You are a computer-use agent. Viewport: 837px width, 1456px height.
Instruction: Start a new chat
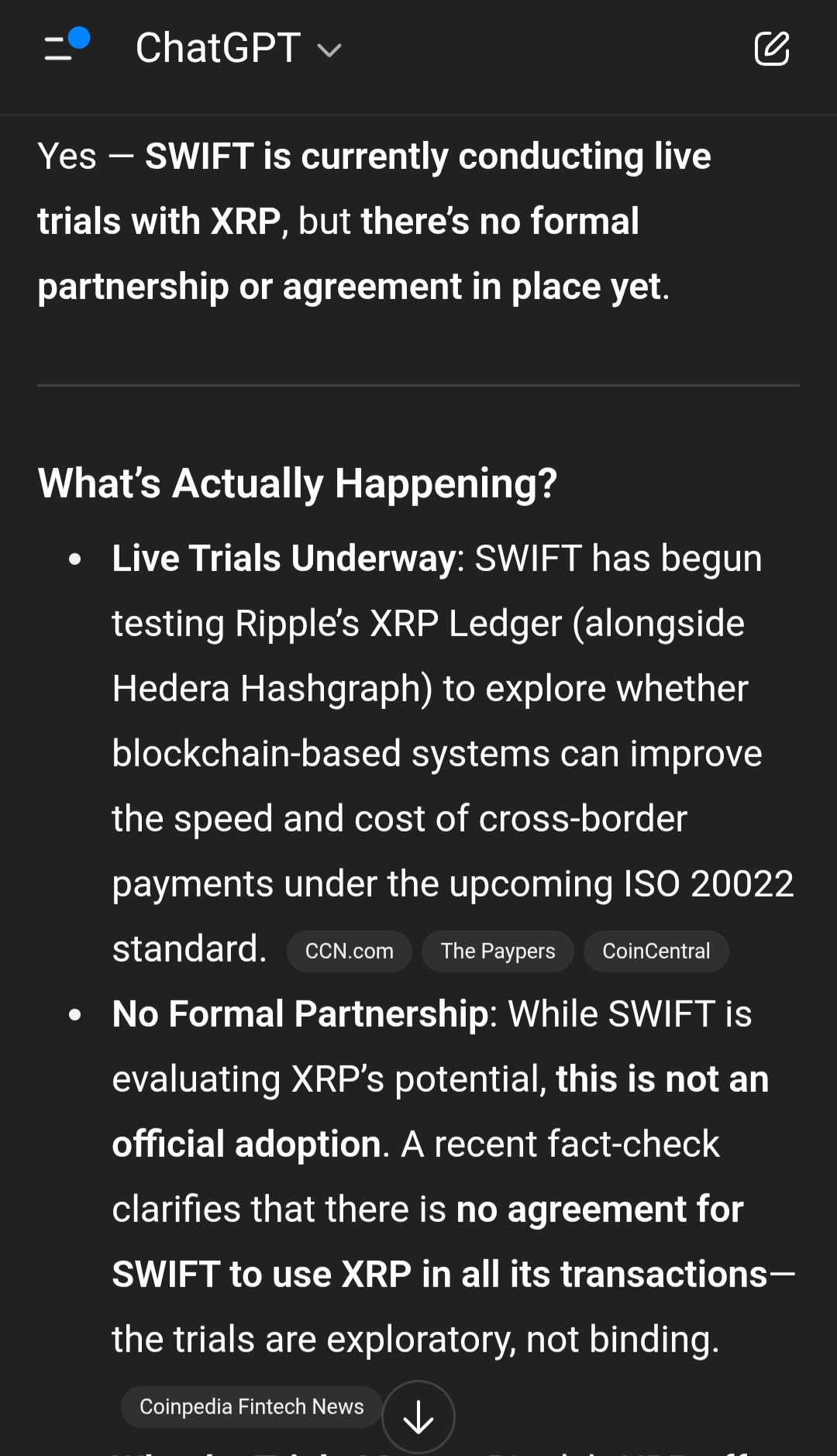tap(771, 49)
